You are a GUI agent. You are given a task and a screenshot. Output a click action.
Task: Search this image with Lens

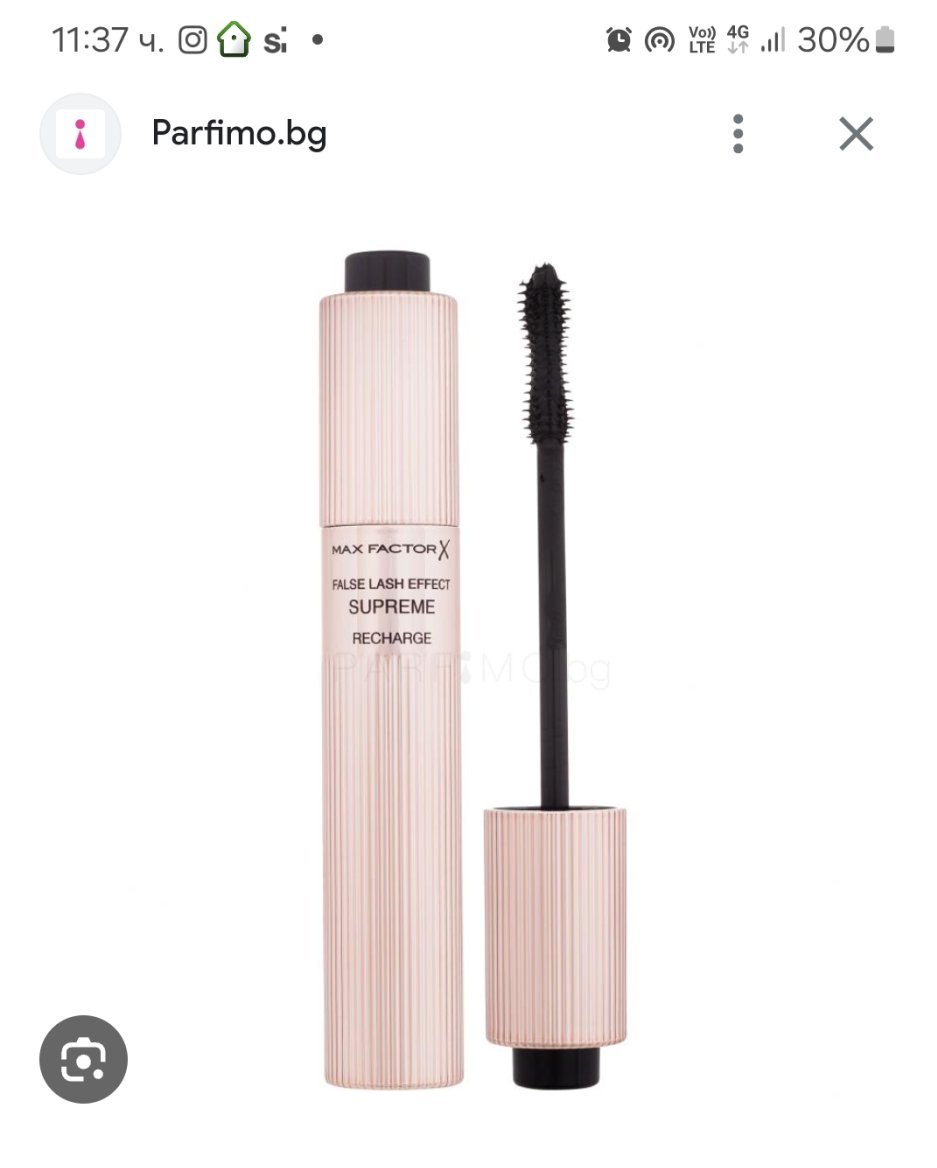pos(83,1060)
